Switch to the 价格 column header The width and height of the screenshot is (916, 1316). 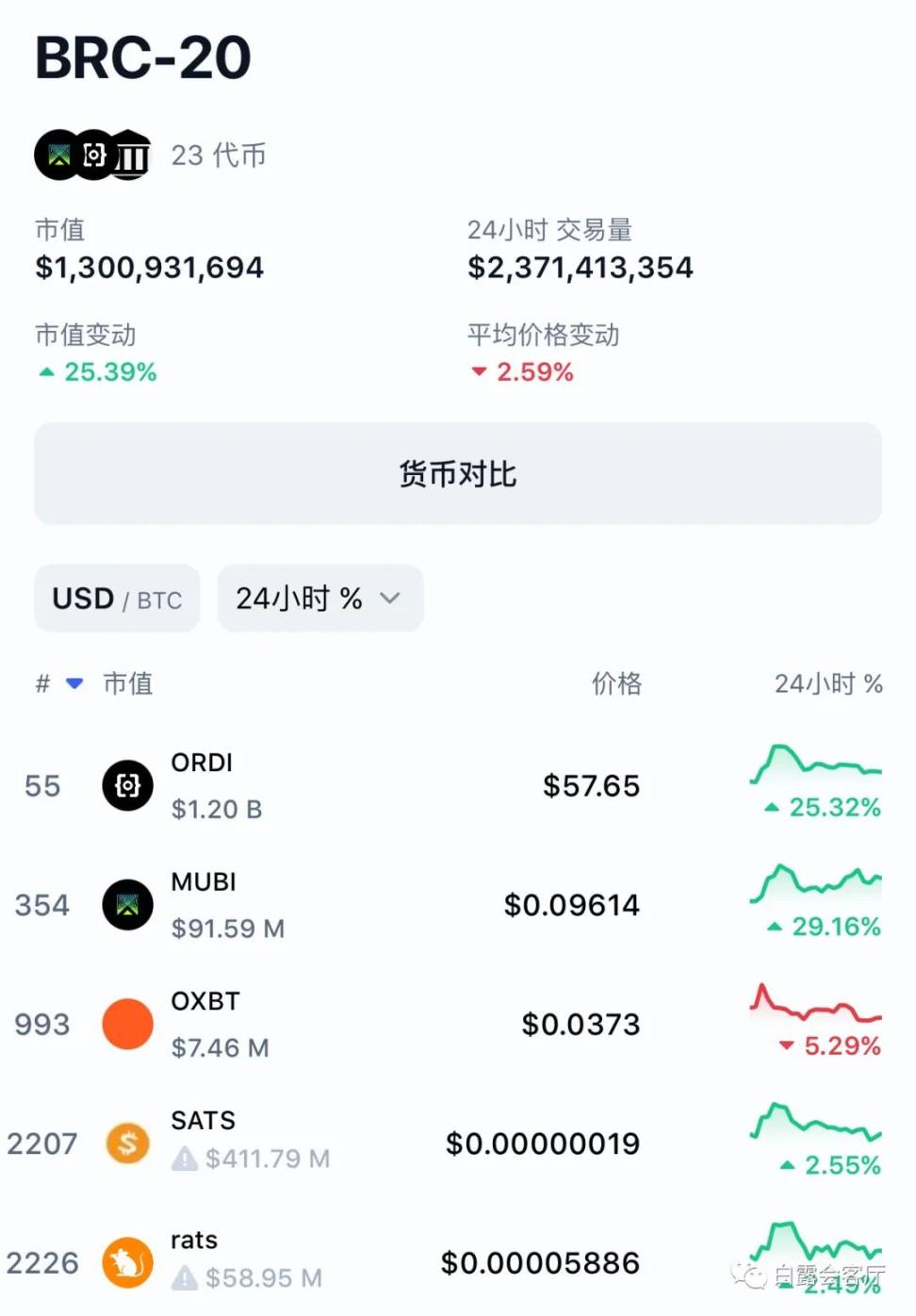point(617,684)
